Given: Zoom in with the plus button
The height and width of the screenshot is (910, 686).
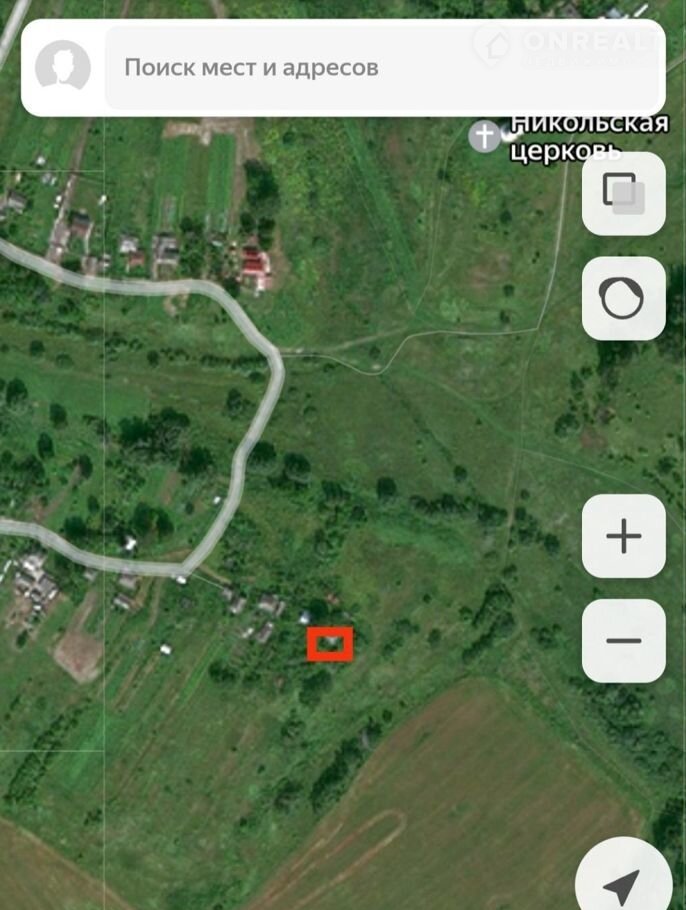Looking at the screenshot, I should coord(623,536).
